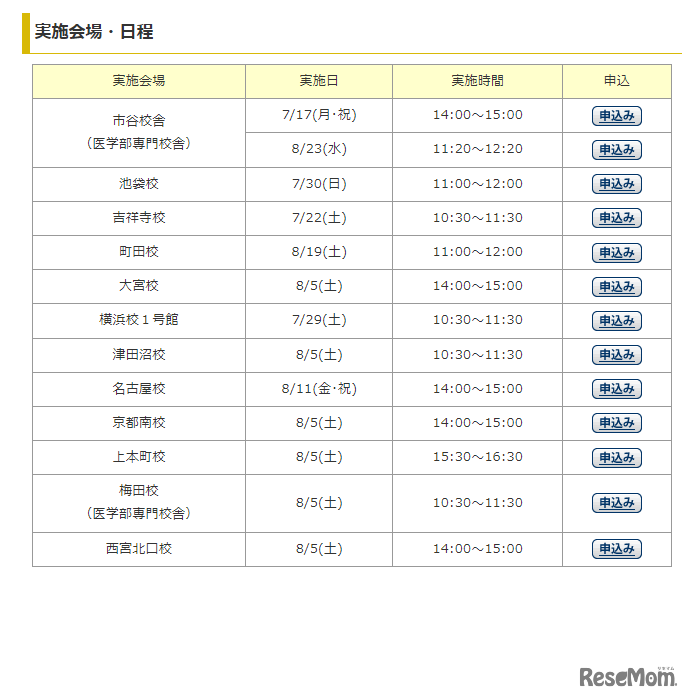Apply for the 市谷校舎 8/23 session
690x700 pixels.
(616, 150)
